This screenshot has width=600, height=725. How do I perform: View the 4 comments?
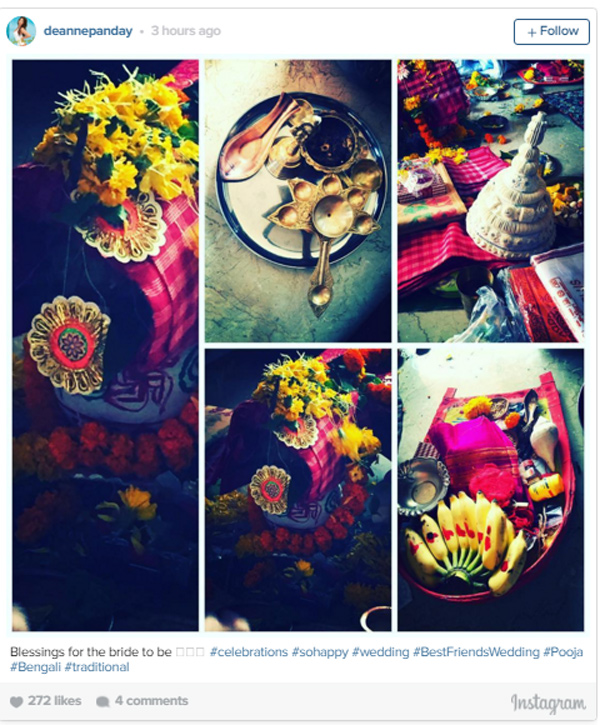[150, 701]
